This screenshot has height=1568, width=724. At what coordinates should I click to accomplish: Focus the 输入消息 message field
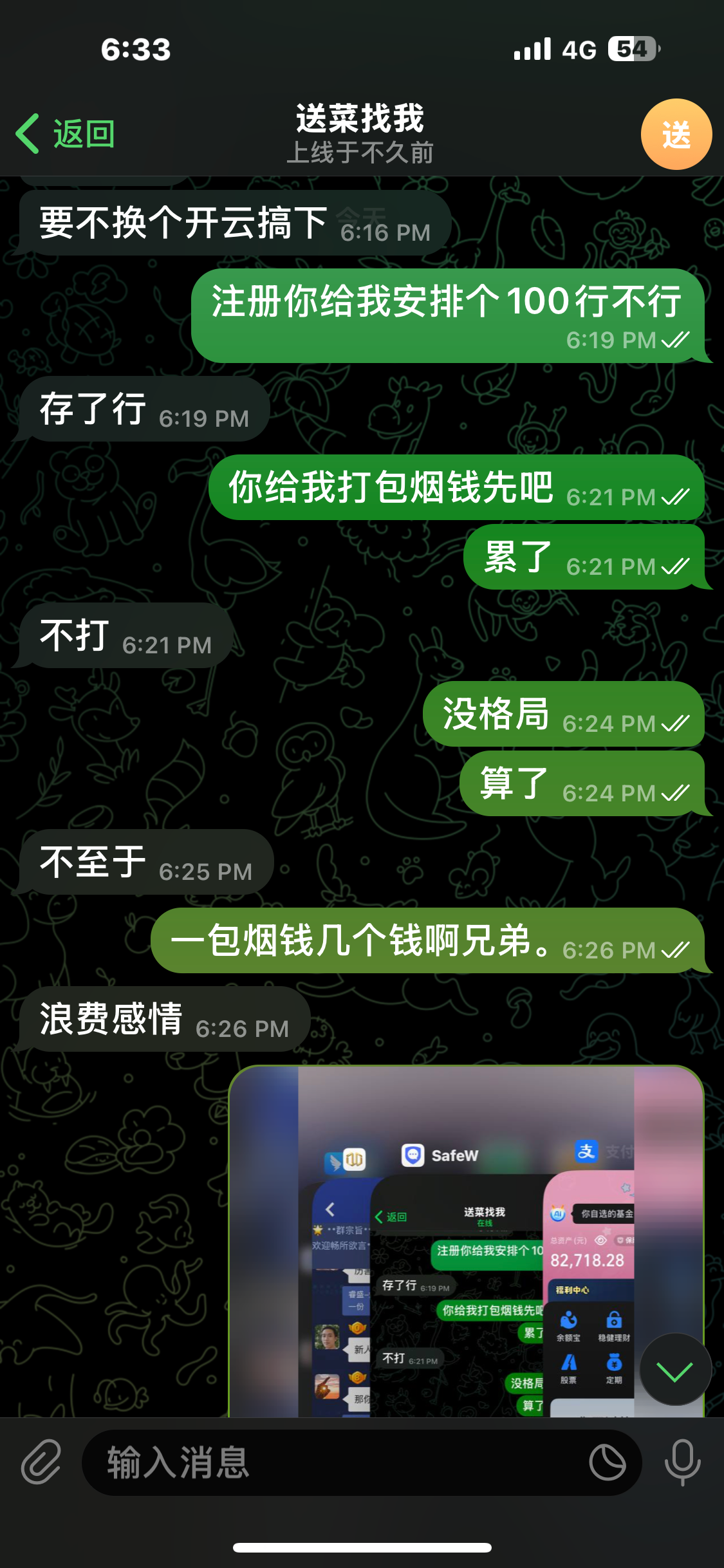(335, 1462)
